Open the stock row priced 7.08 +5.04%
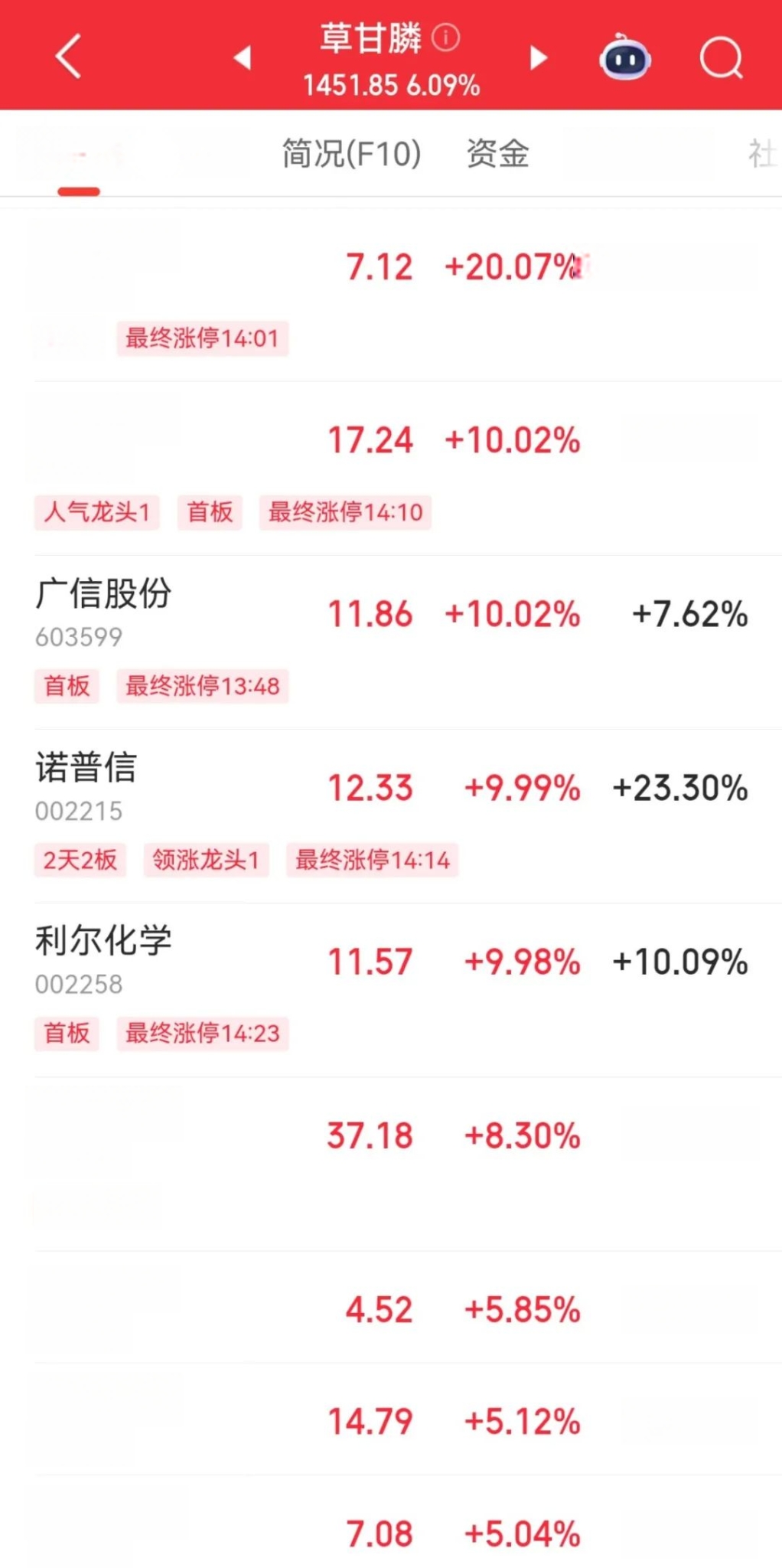This screenshot has width=782, height=1568. [408, 1522]
